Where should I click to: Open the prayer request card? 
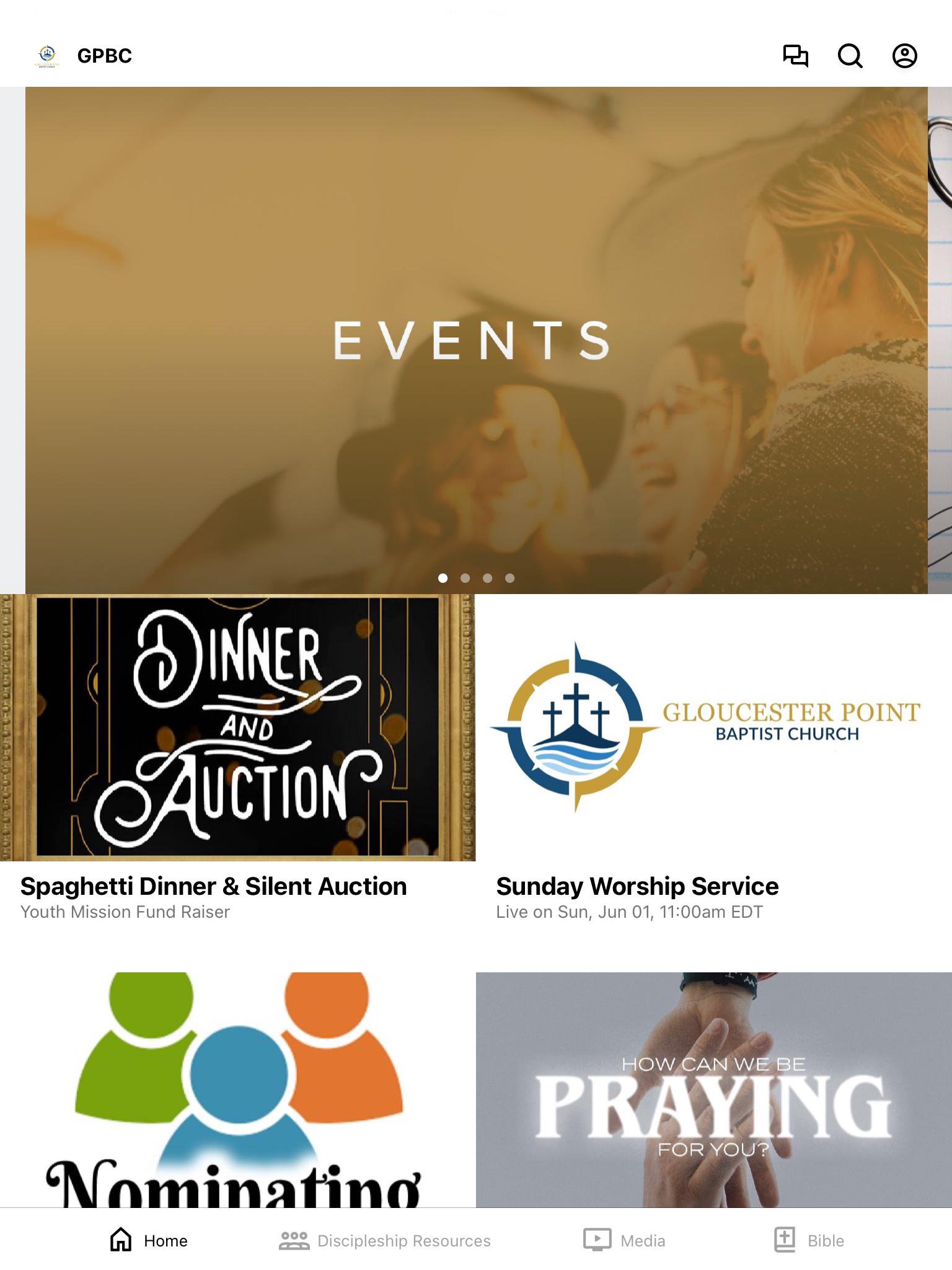(x=713, y=1089)
